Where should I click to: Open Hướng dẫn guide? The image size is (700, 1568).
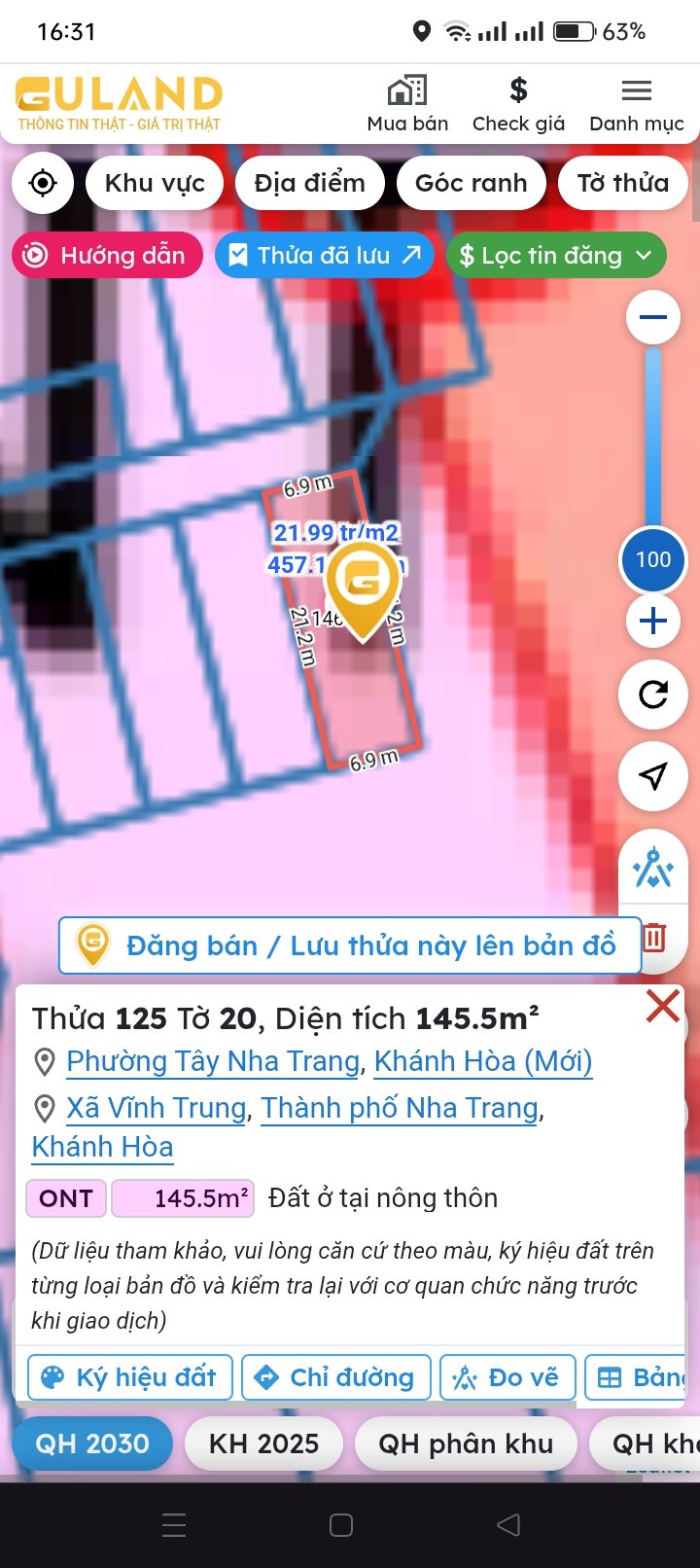tap(106, 255)
